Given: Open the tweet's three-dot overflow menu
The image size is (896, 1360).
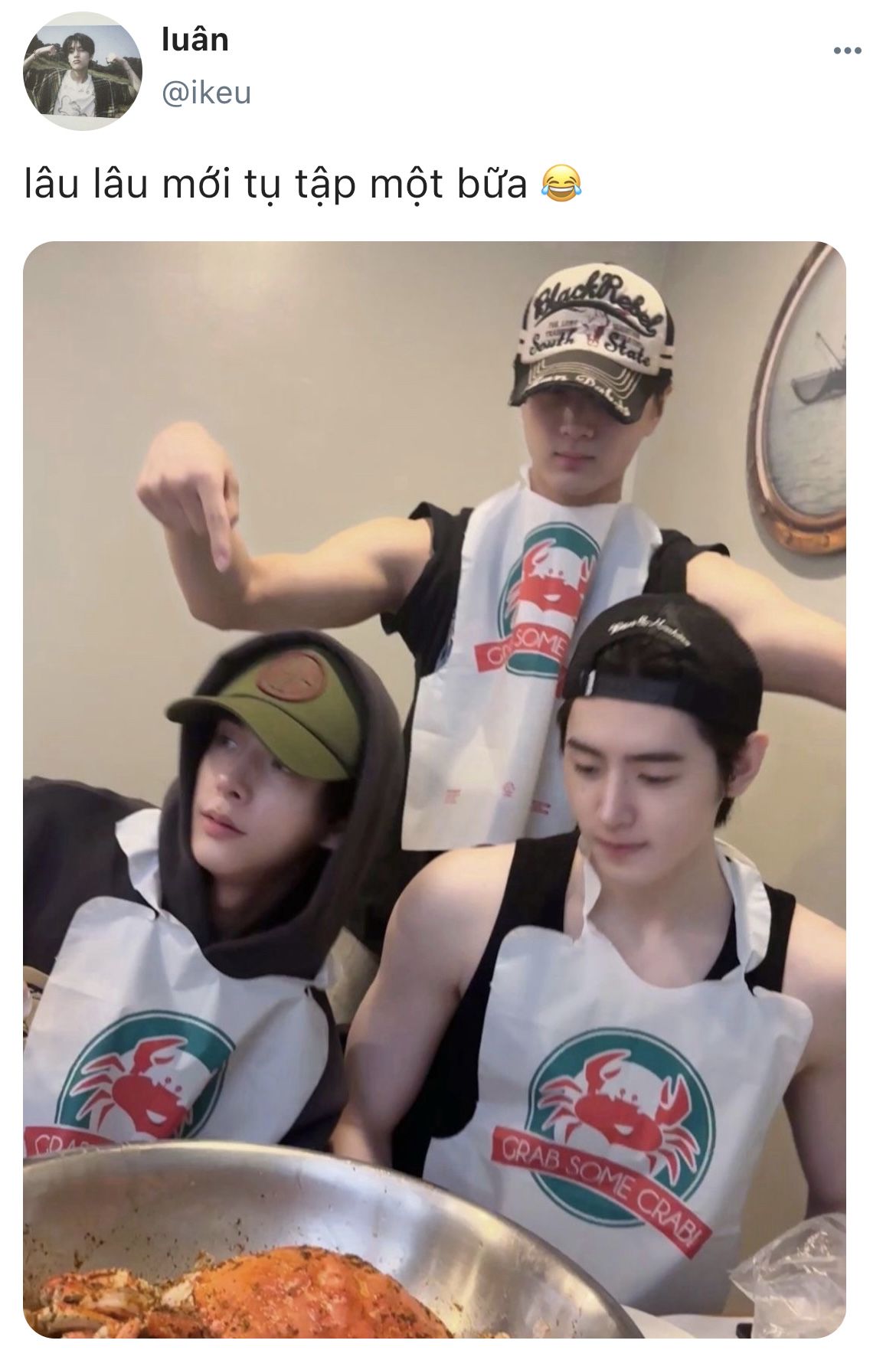Looking at the screenshot, I should coord(847,51).
